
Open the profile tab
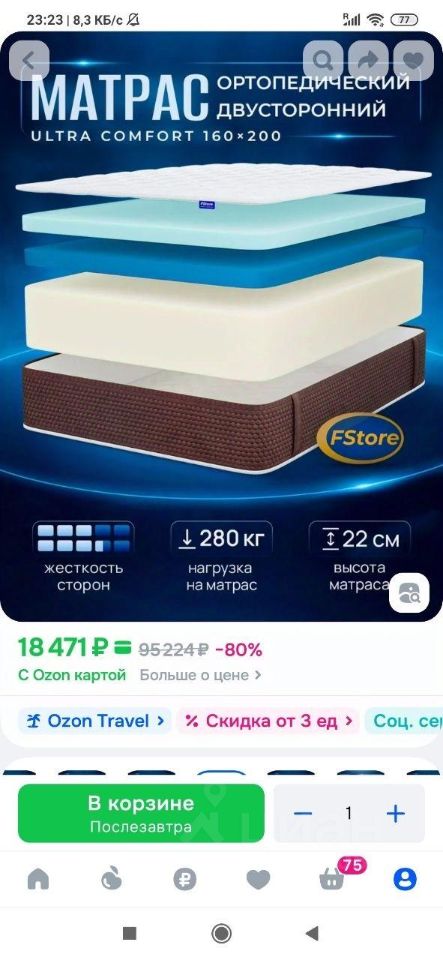pyautogui.click(x=405, y=880)
